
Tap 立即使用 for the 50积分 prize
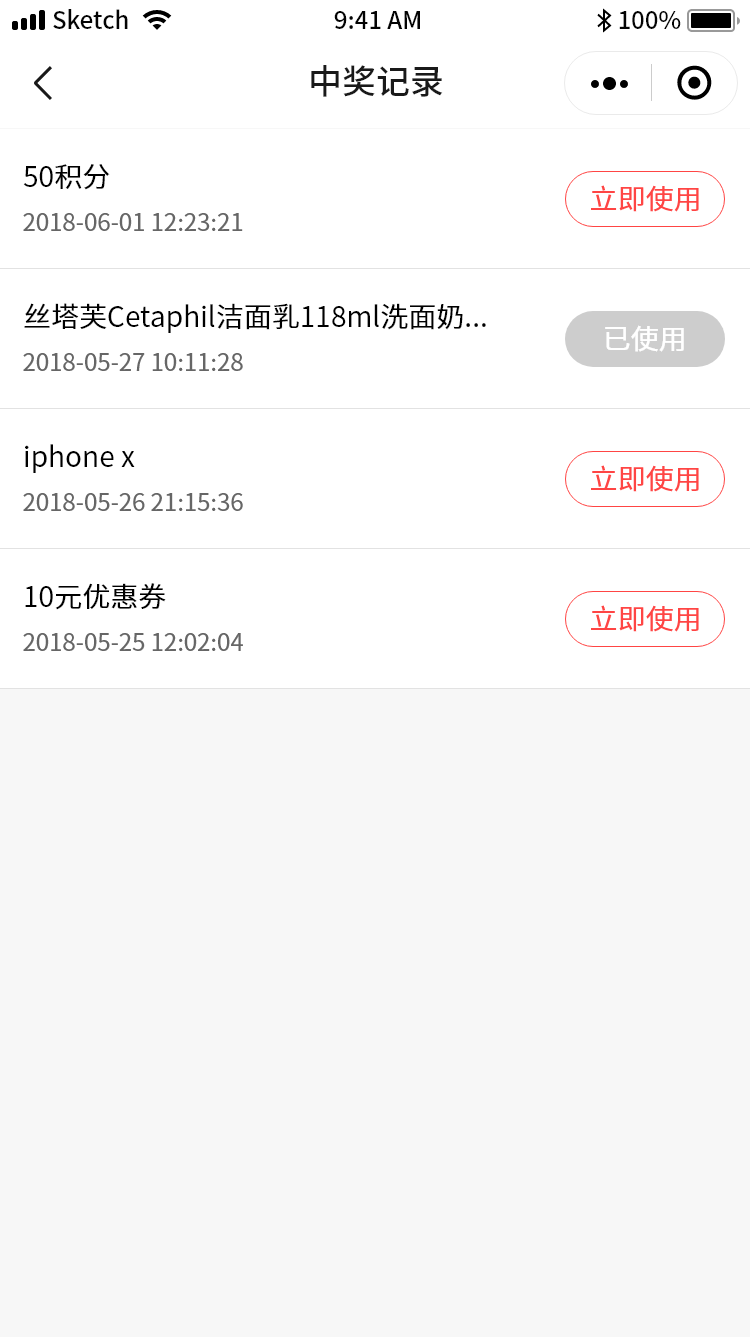tap(645, 199)
